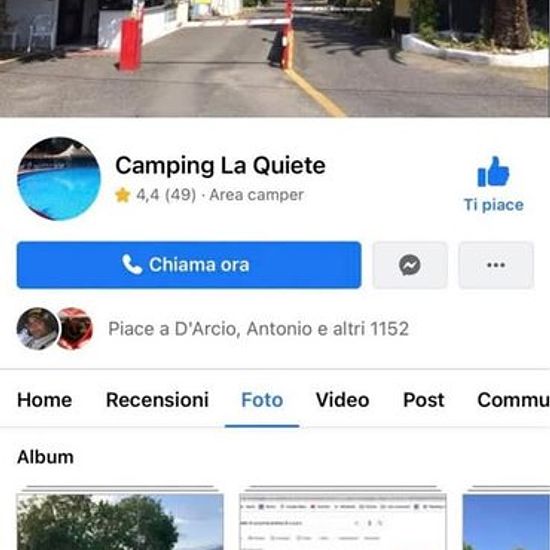
Task: Switch to the Home tab
Action: coord(45,400)
